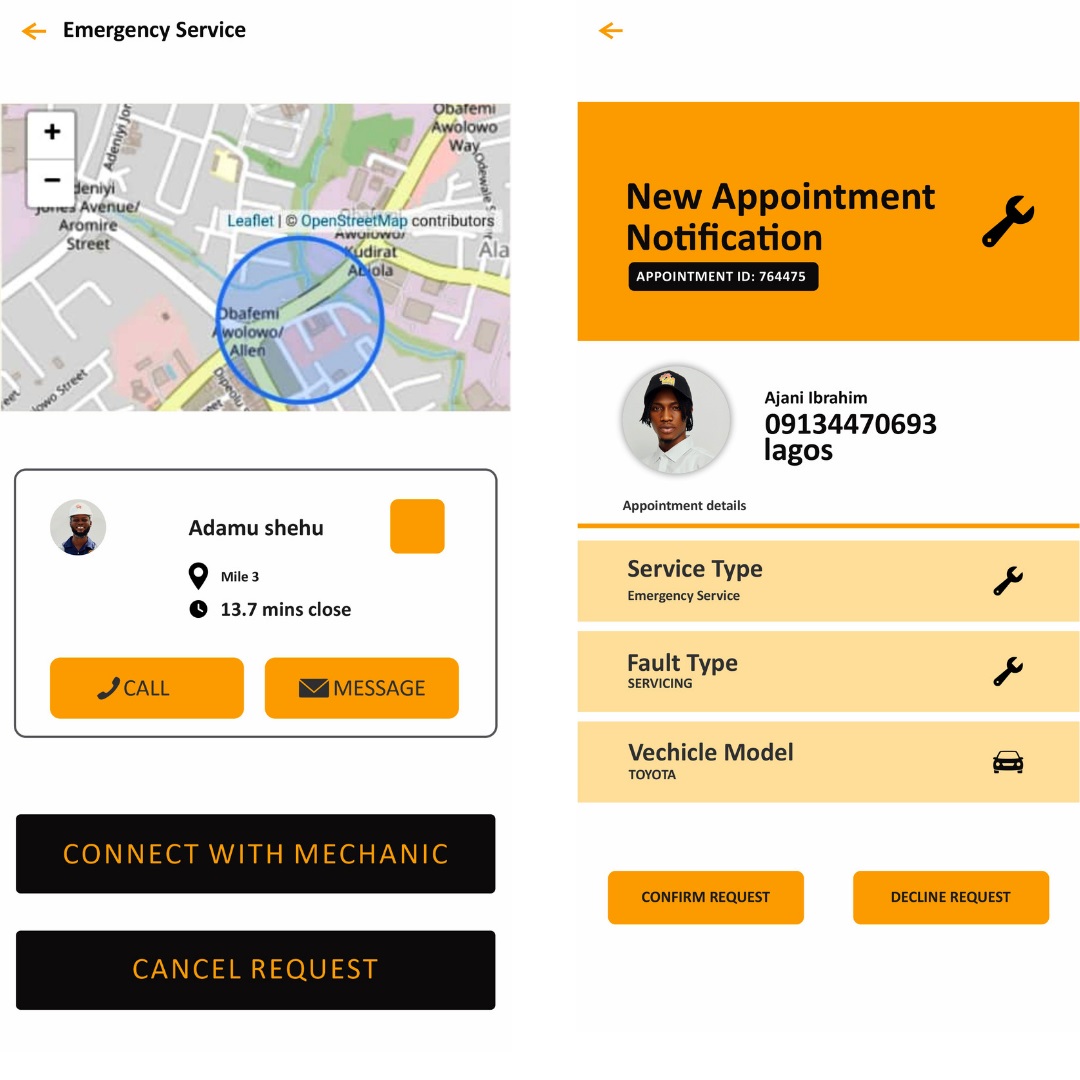Zoom out on the map

(52, 182)
